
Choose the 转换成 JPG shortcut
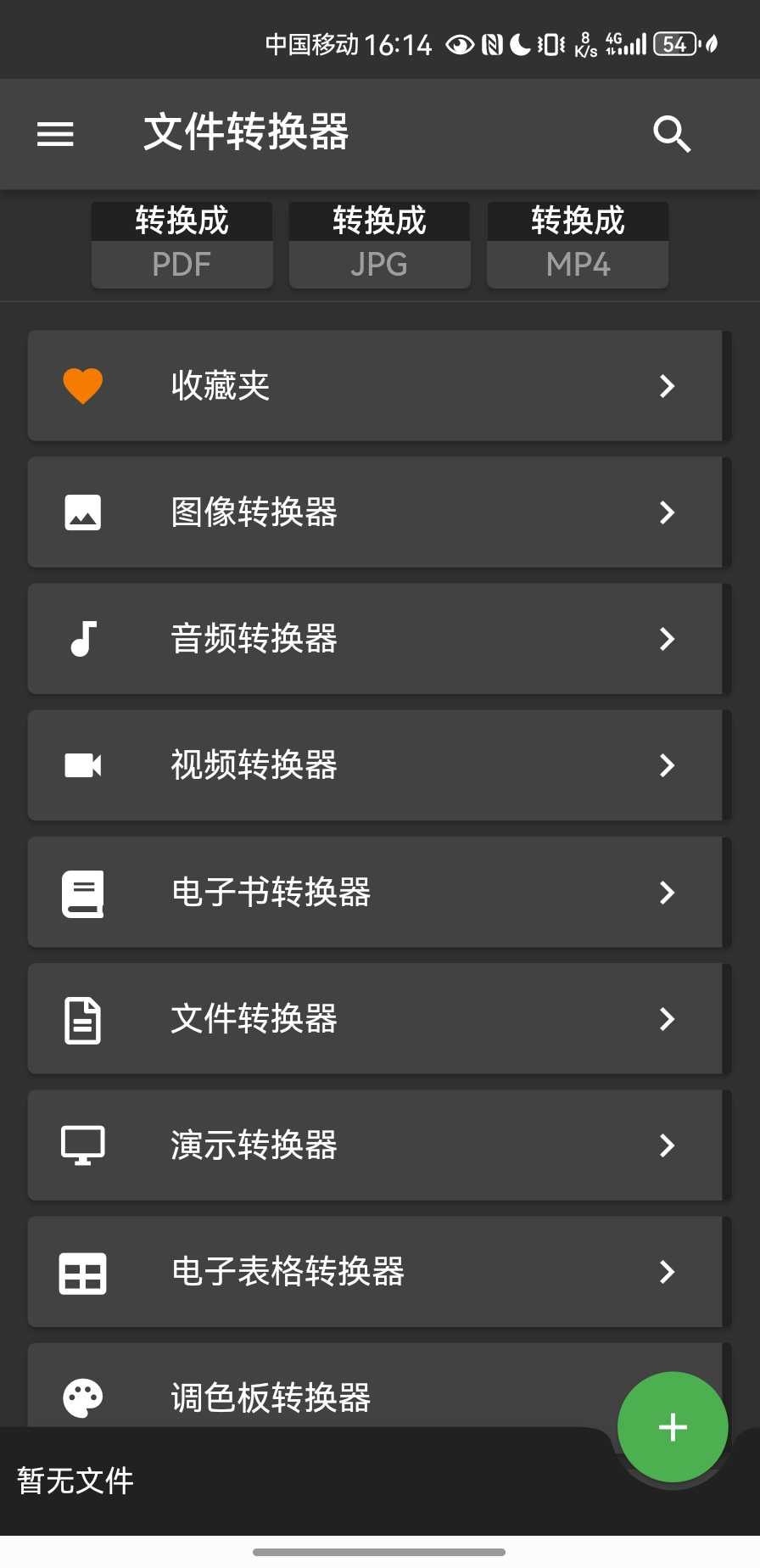379,244
